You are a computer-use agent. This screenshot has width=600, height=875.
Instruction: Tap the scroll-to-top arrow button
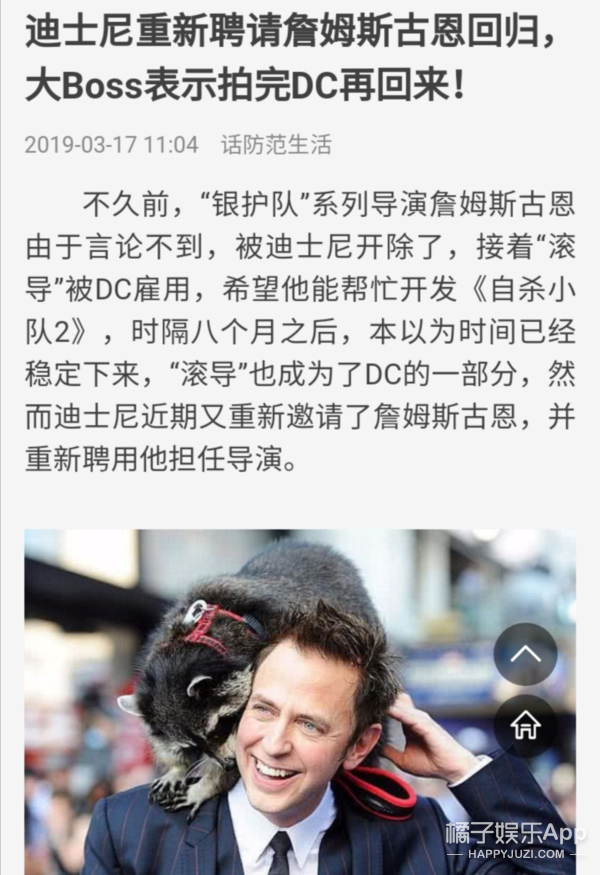tap(525, 655)
